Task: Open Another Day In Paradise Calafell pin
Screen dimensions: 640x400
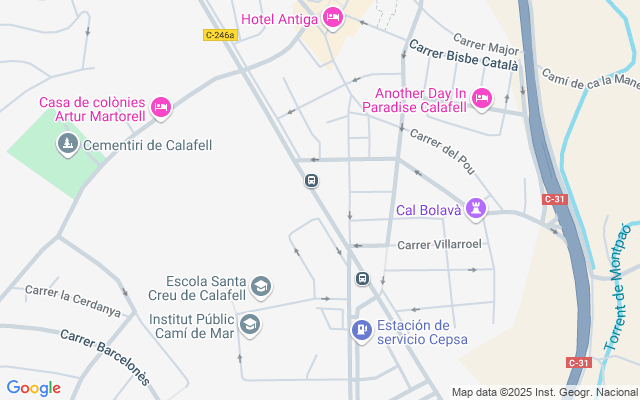Action: click(482, 97)
